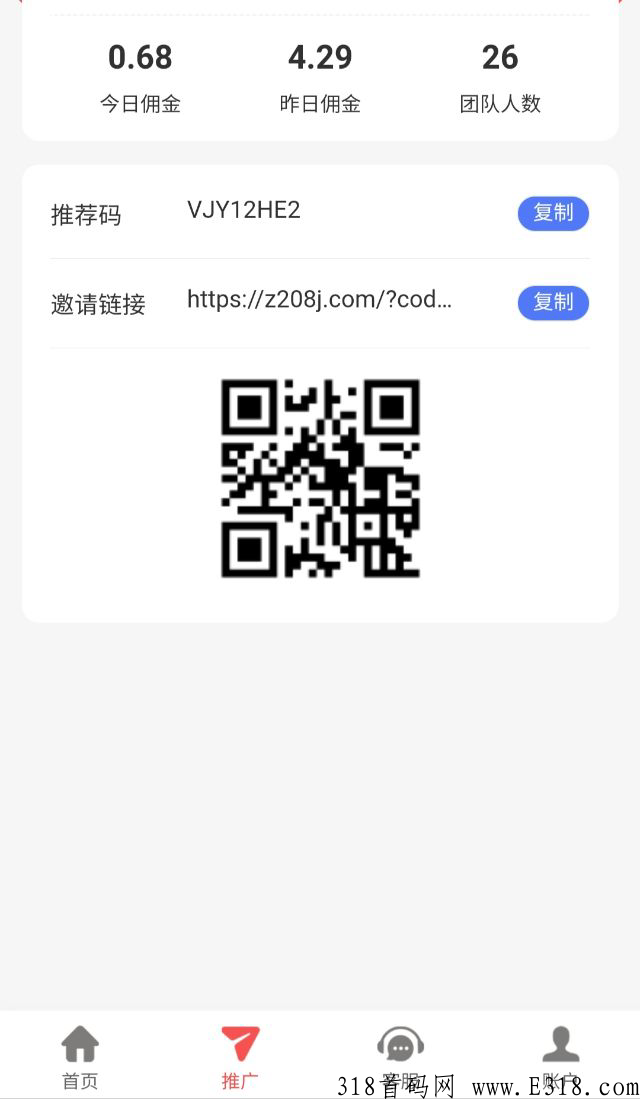
Task: Select the 推广 promotion tab
Action: [240, 1057]
